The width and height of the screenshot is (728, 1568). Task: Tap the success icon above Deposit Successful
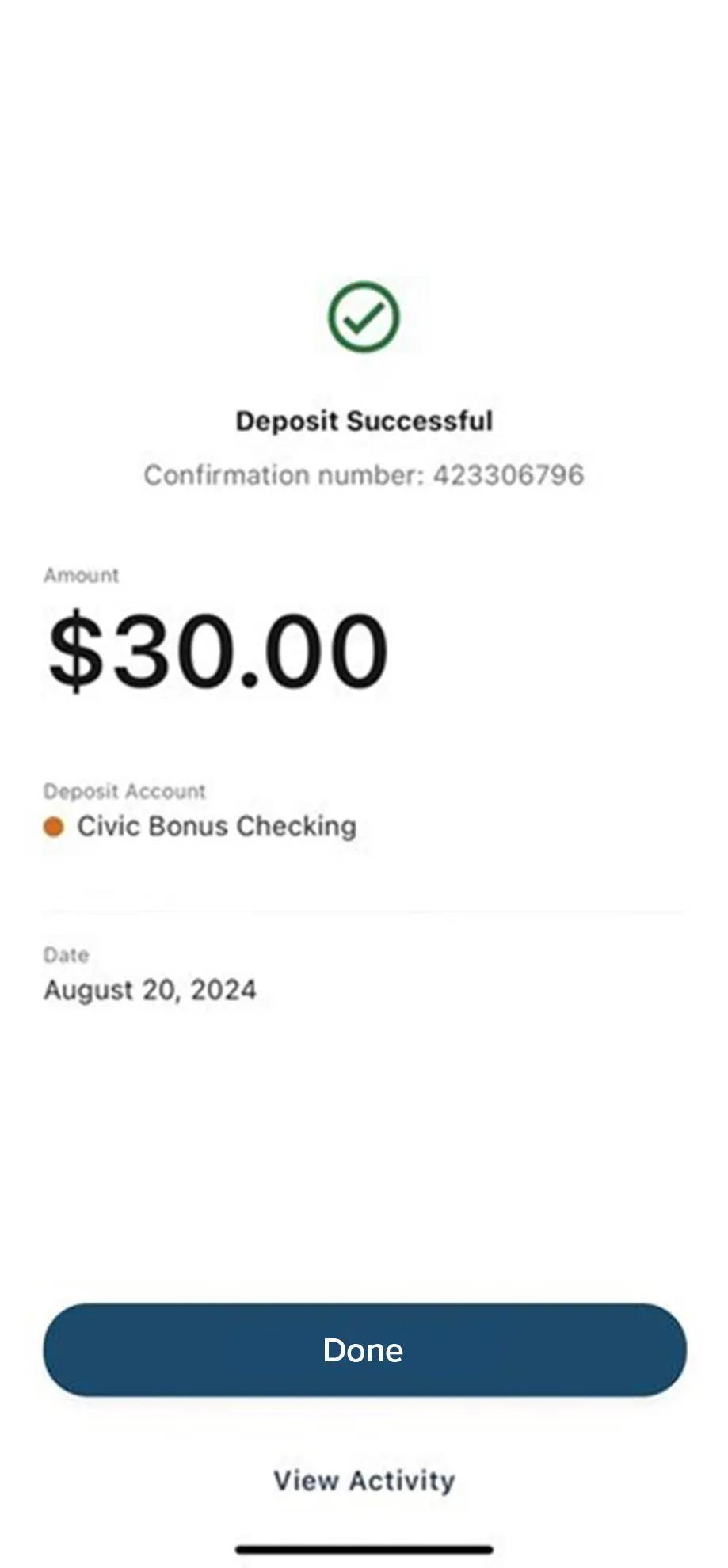[x=362, y=318]
